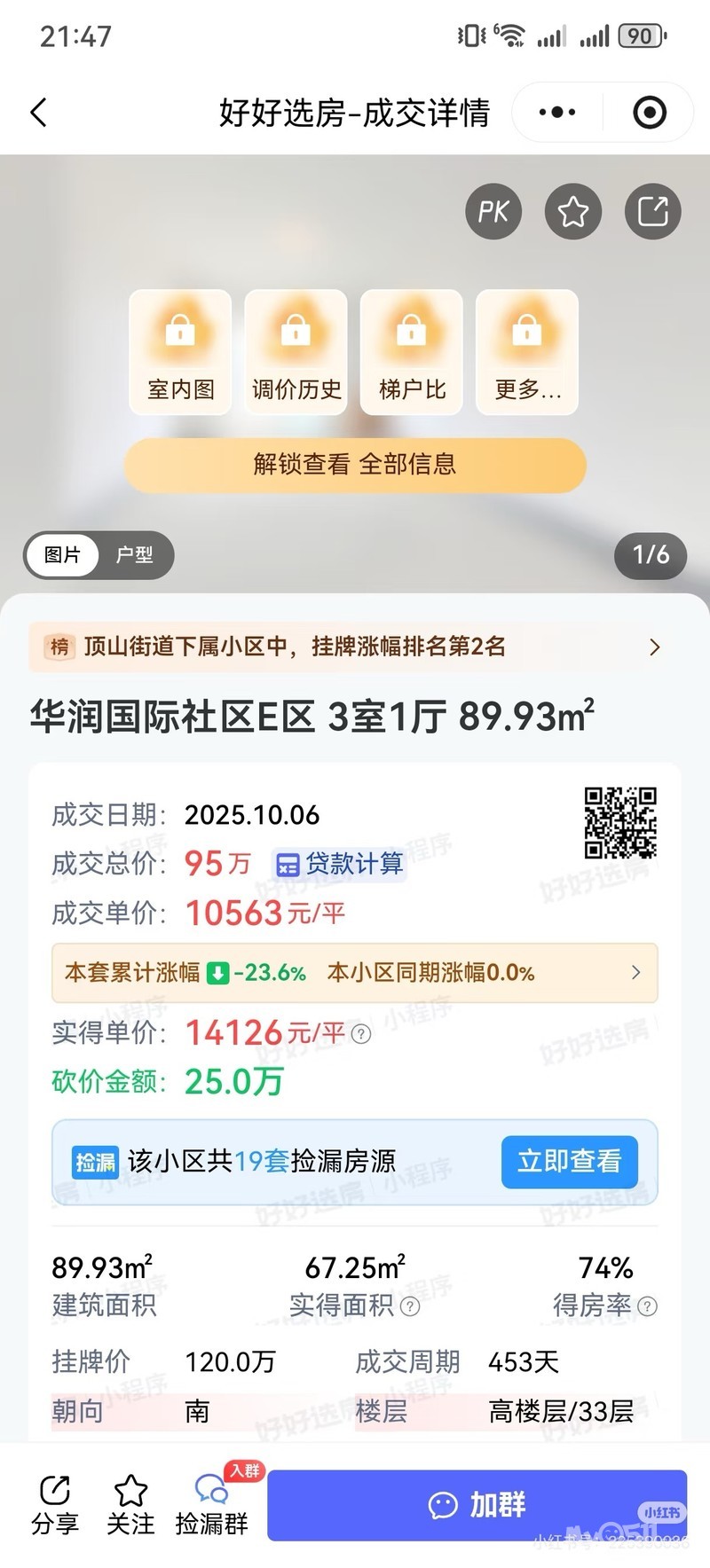Select the 图片 tab
The width and height of the screenshot is (710, 1568).
pyautogui.click(x=62, y=555)
